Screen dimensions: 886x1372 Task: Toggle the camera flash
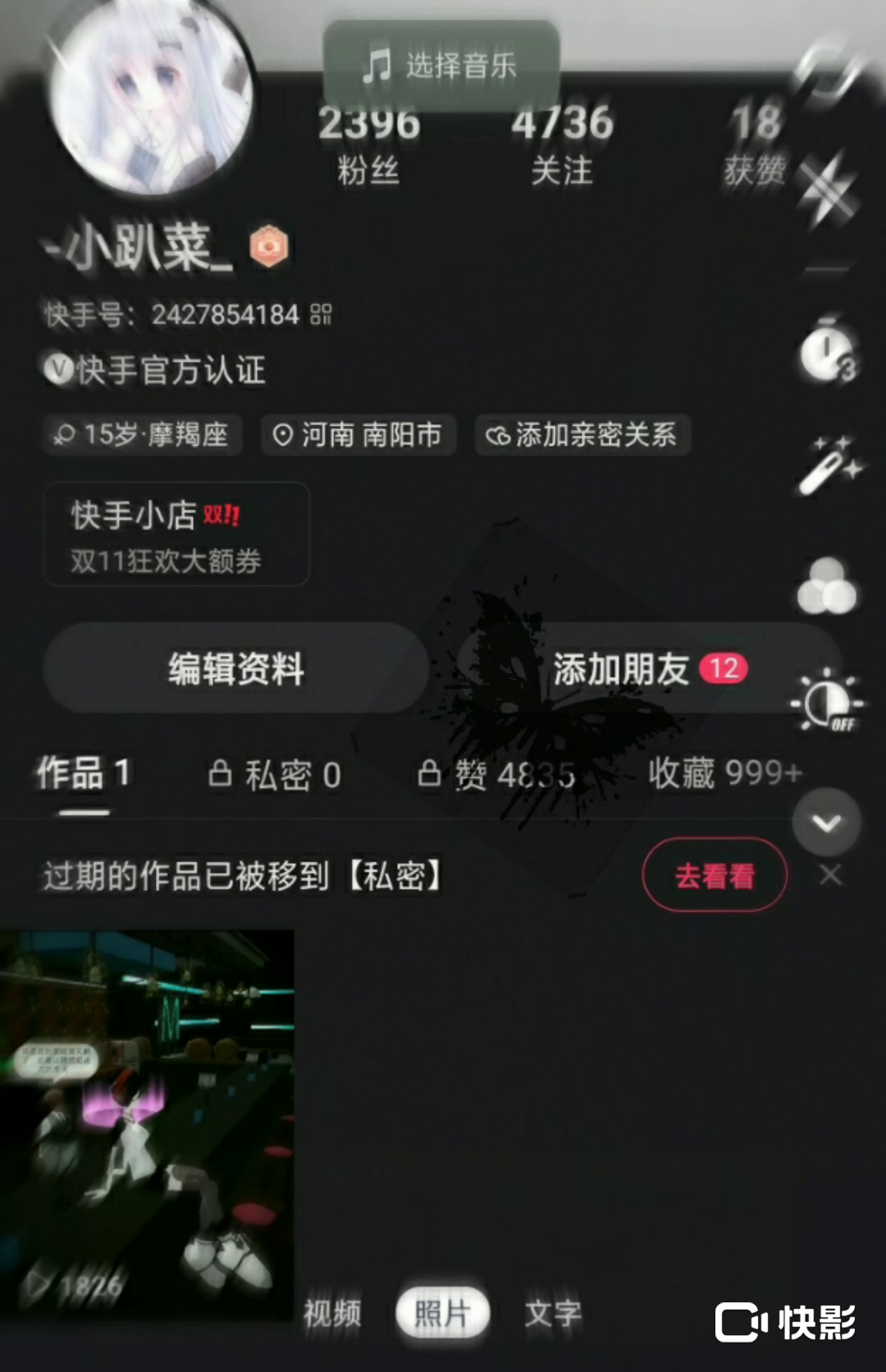click(827, 191)
